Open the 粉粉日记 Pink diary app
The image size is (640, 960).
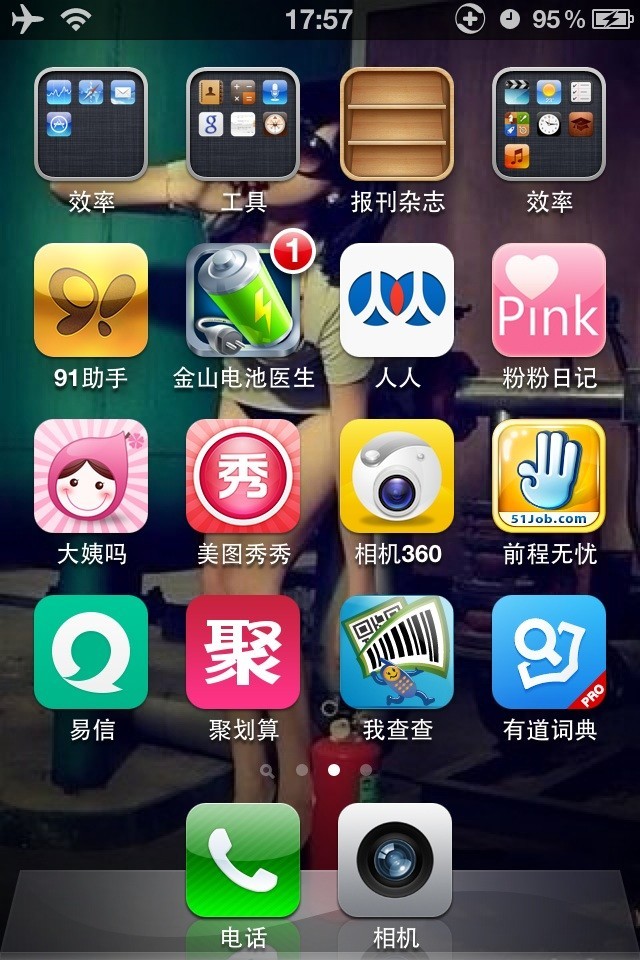click(549, 300)
